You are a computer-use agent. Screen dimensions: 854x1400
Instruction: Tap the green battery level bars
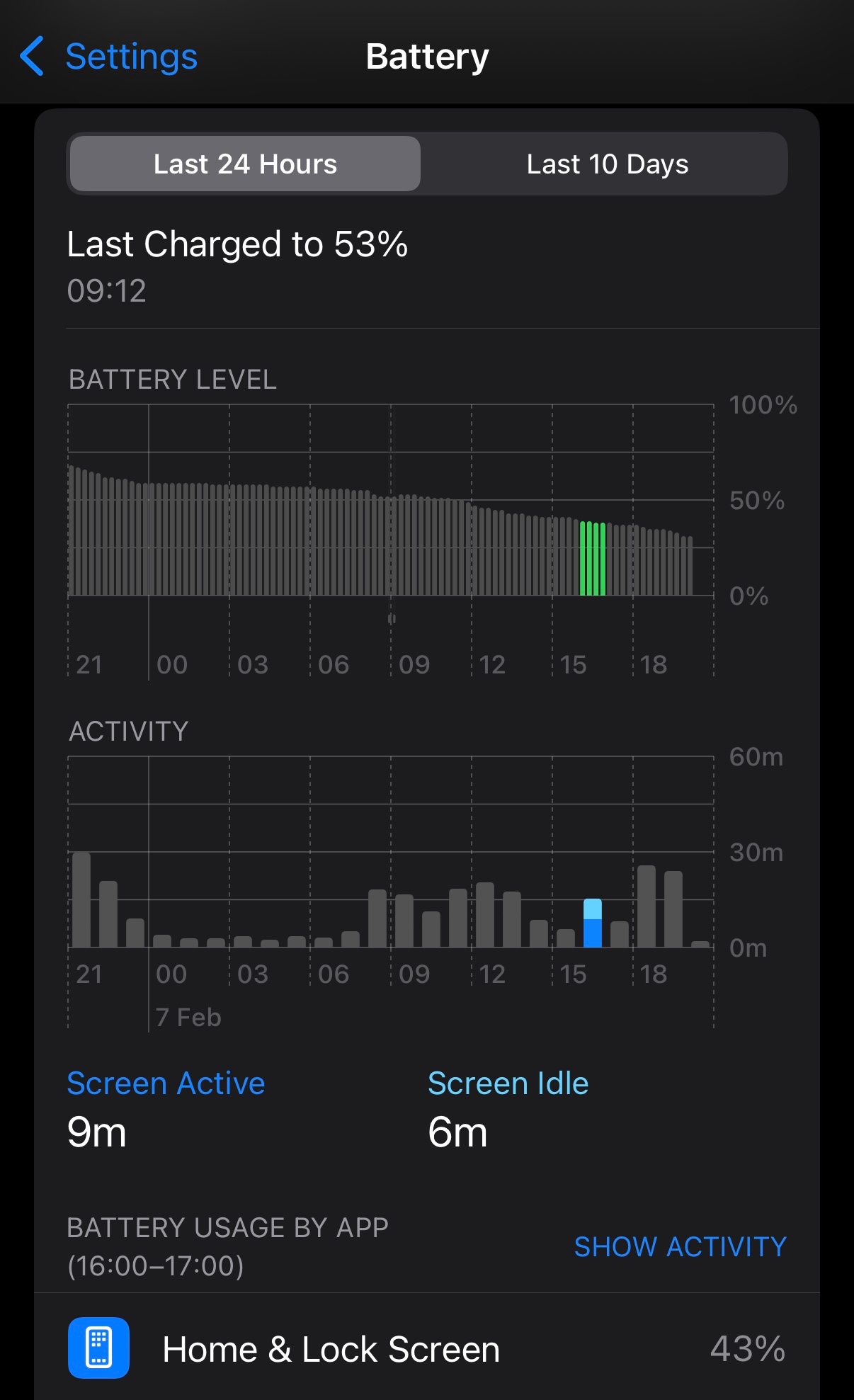point(593,559)
